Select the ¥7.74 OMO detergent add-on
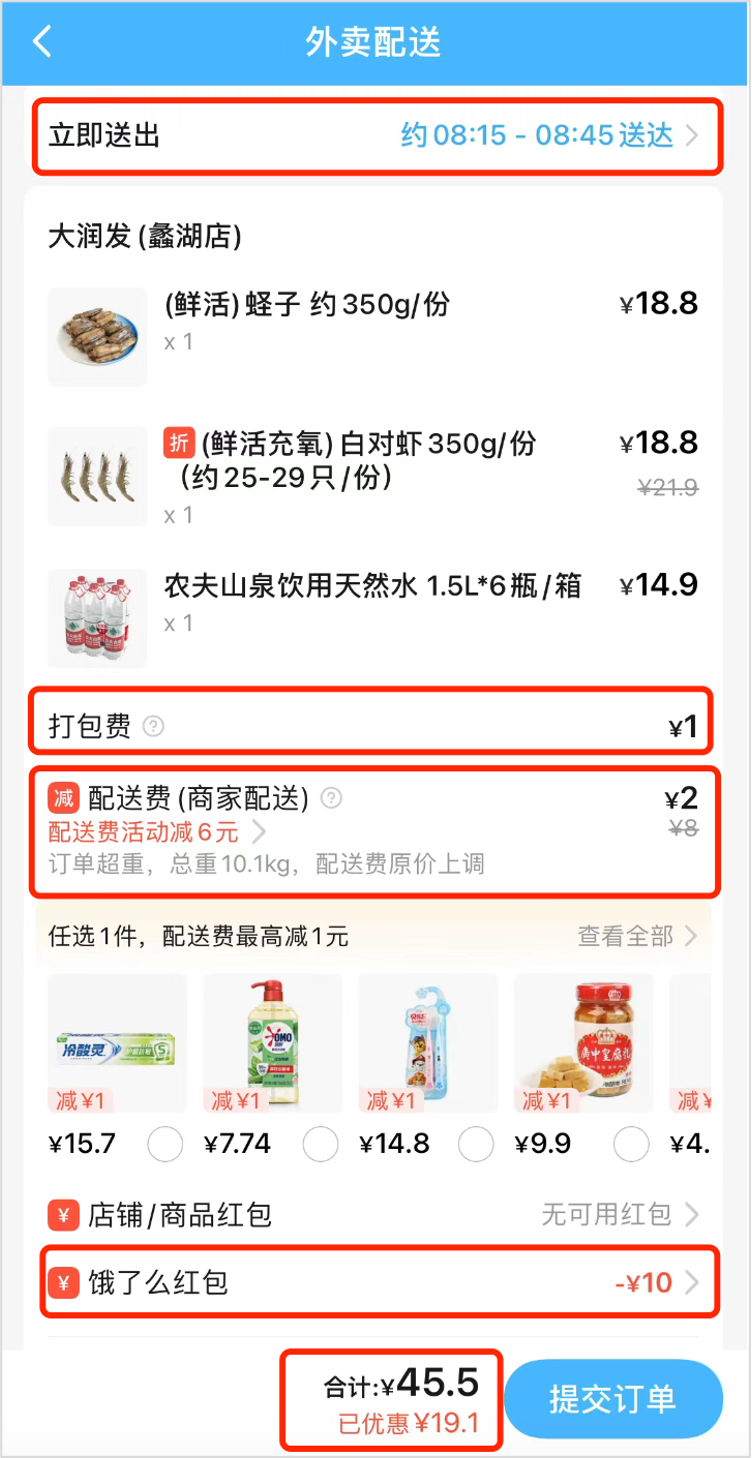 (x=320, y=1144)
